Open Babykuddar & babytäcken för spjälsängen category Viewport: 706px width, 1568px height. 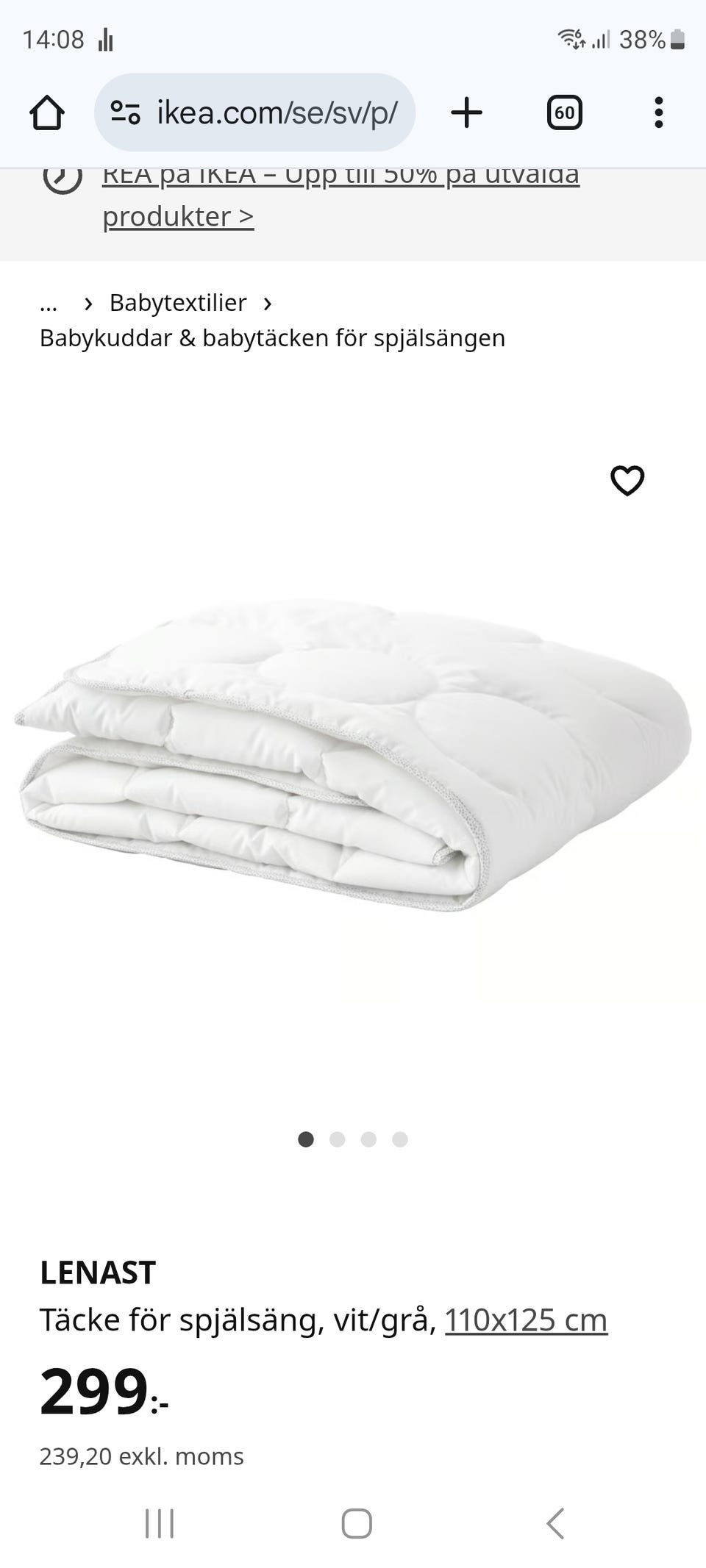(x=272, y=338)
